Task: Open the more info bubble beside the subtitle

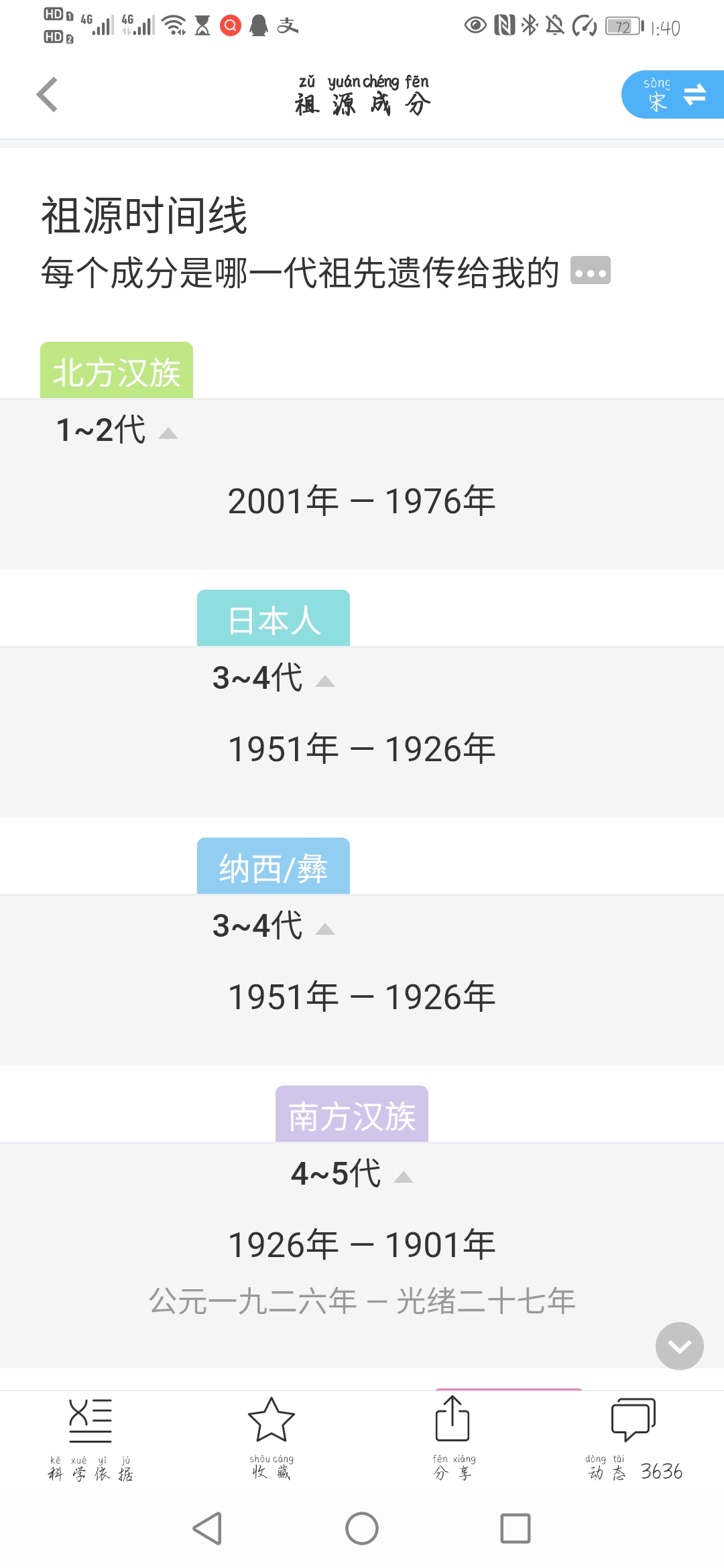Action: [590, 271]
